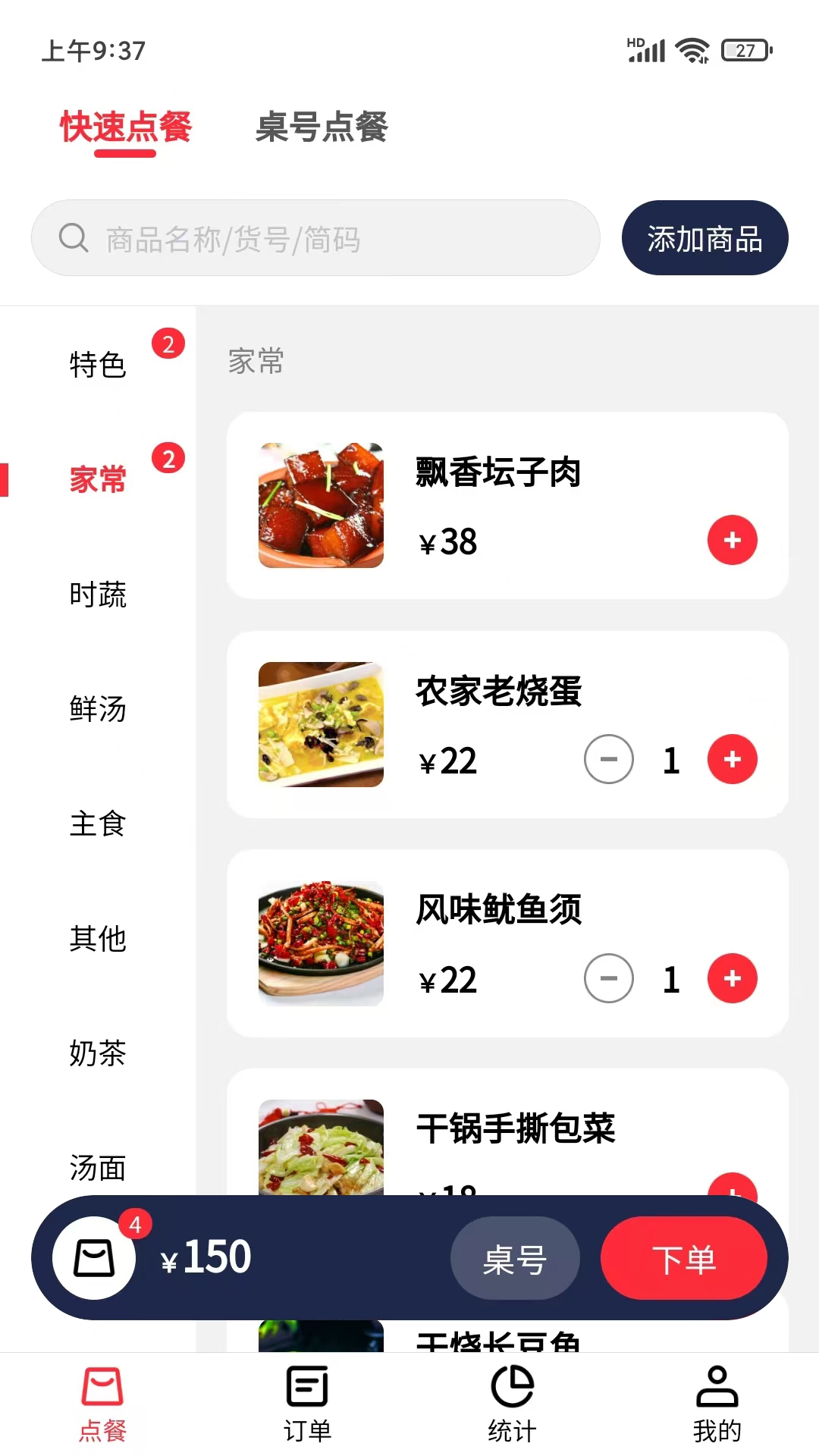Open the 订单 orders tab icon
This screenshot has width=819, height=1456.
(x=306, y=1389)
